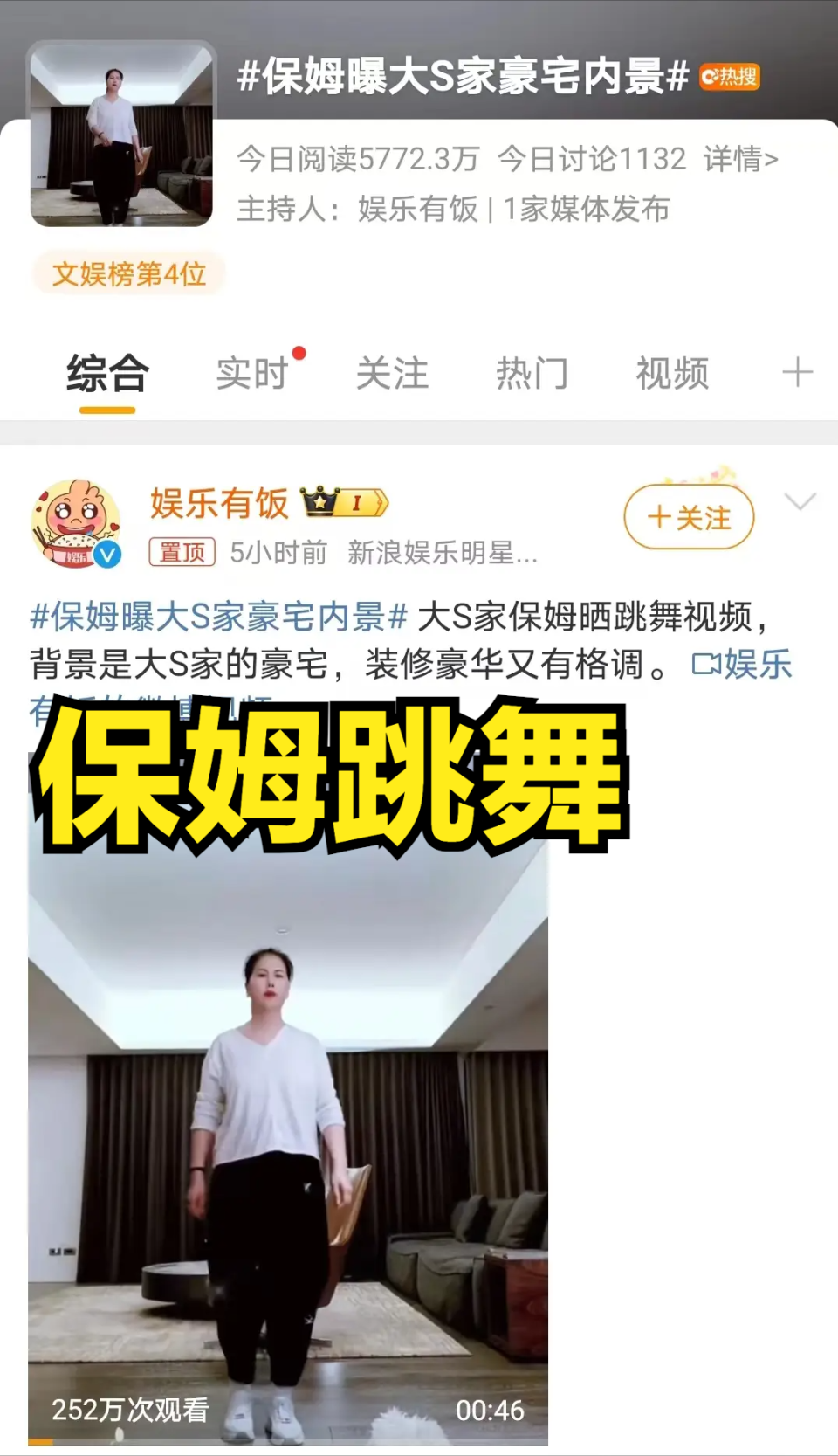Viewport: 838px width, 1456px height.
Task: Select the 综合 tab
Action: point(107,374)
